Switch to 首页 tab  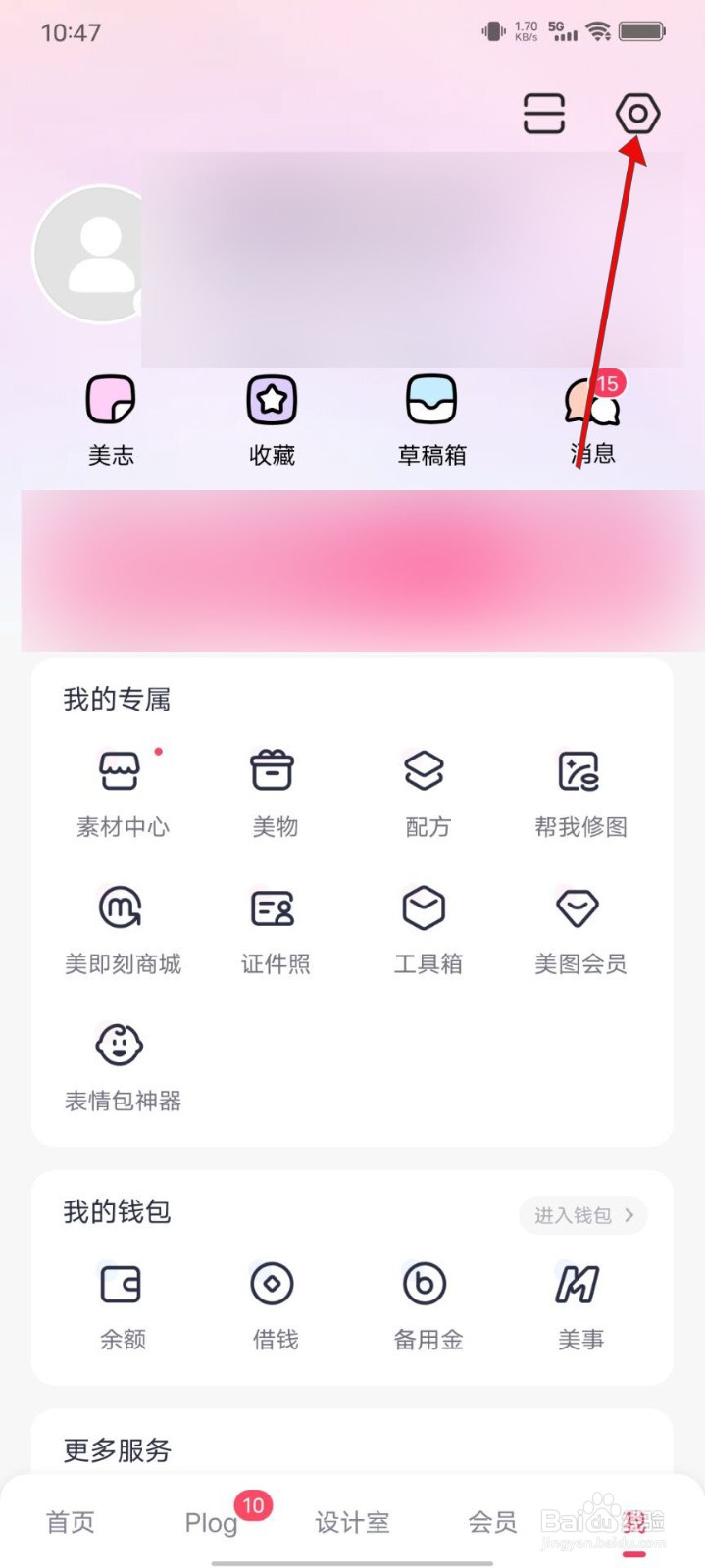71,1522
